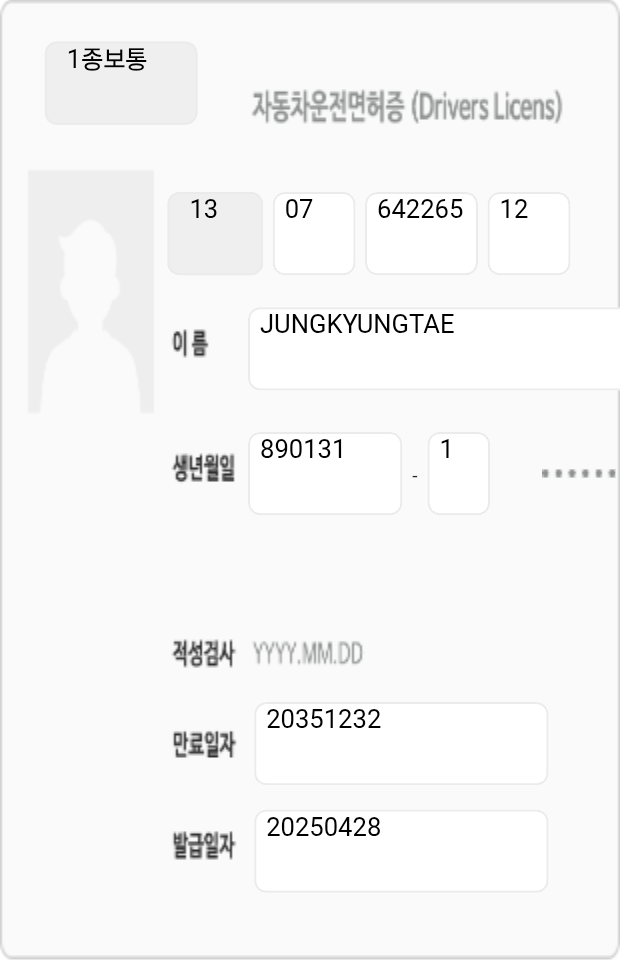The width and height of the screenshot is (620, 960).
Task: Edit the license serial field showing 642265
Action: [421, 233]
